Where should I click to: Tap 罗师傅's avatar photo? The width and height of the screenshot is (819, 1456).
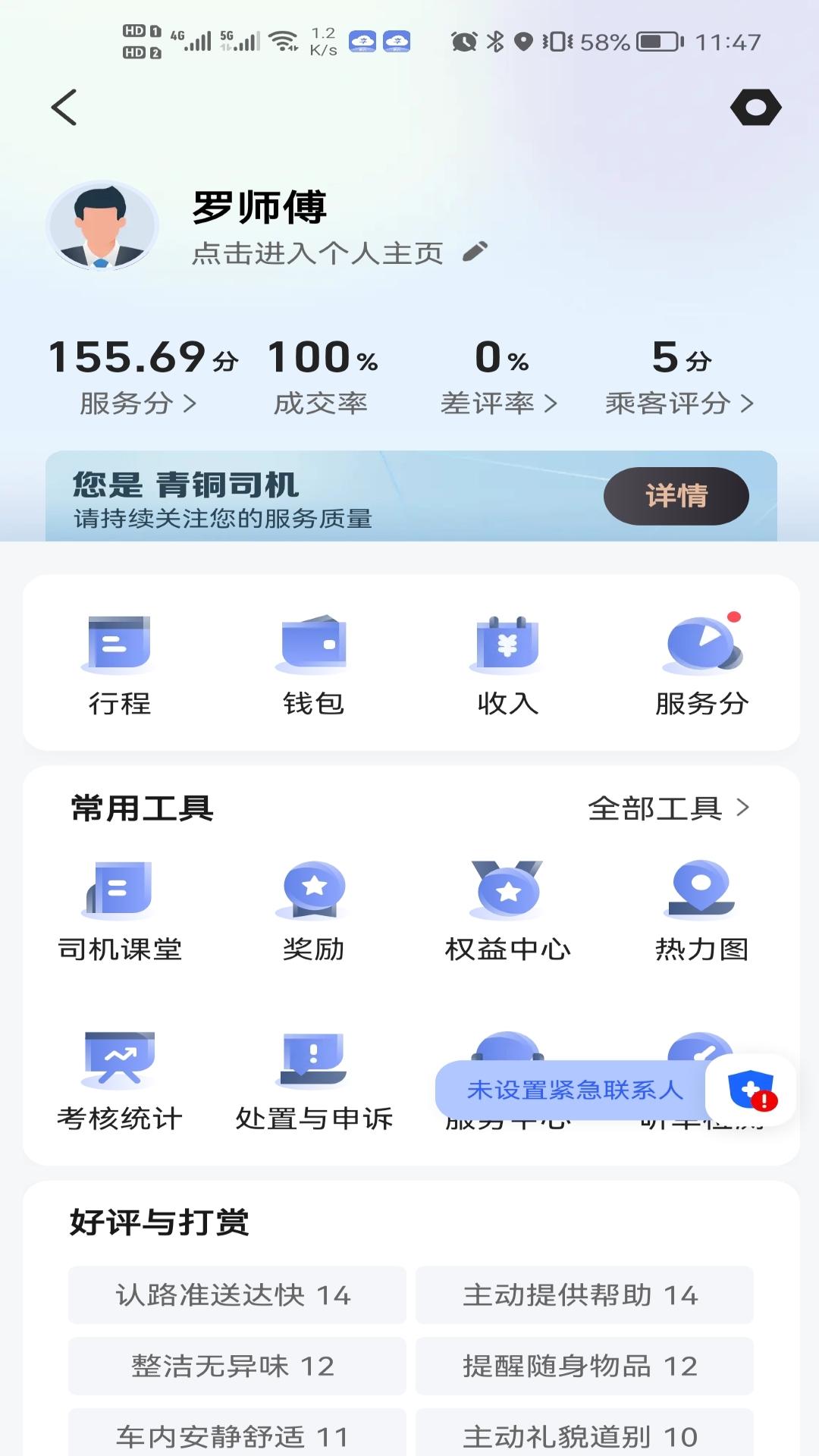point(104,225)
